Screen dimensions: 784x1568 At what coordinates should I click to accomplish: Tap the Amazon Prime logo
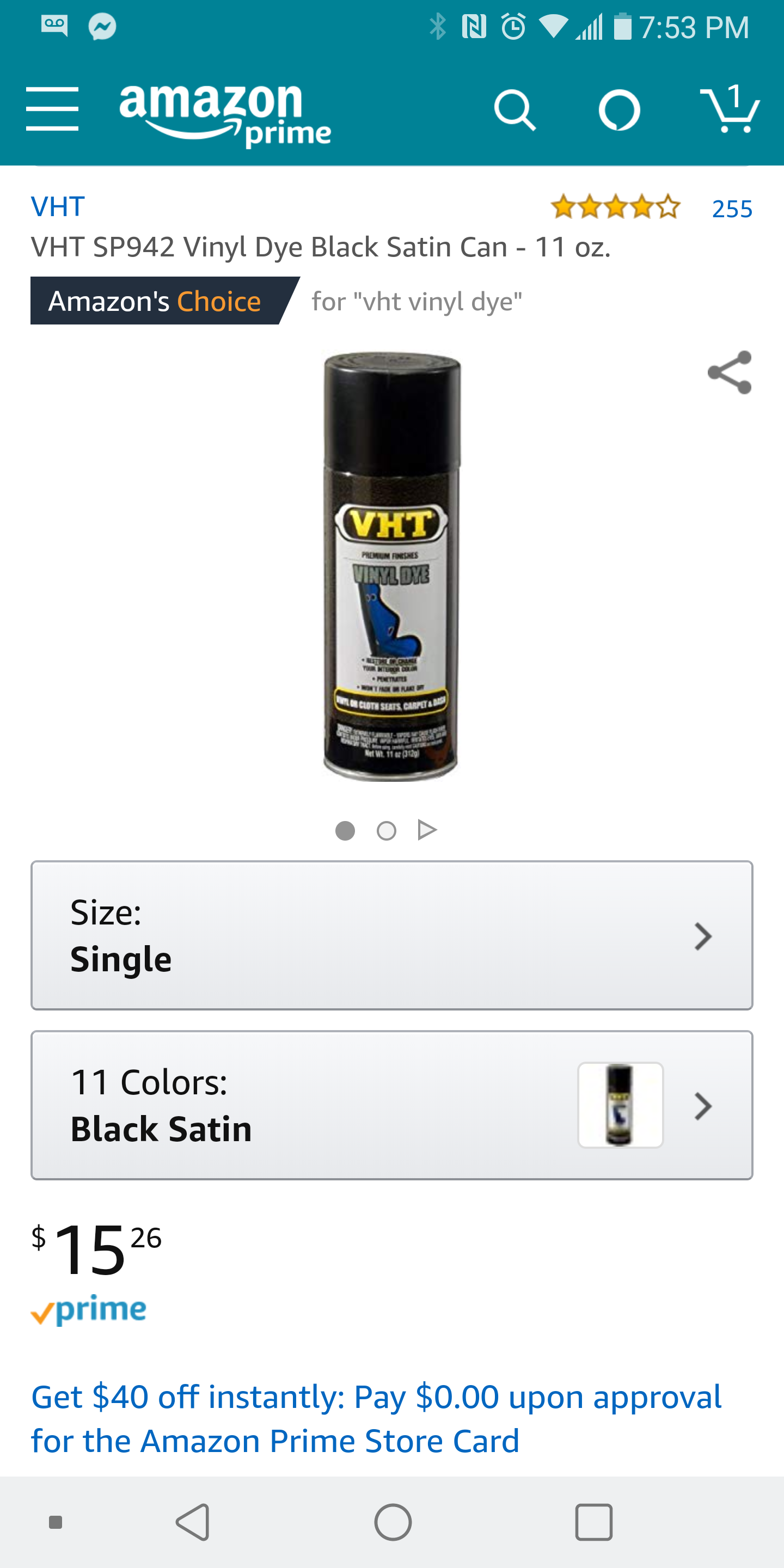[x=225, y=114]
